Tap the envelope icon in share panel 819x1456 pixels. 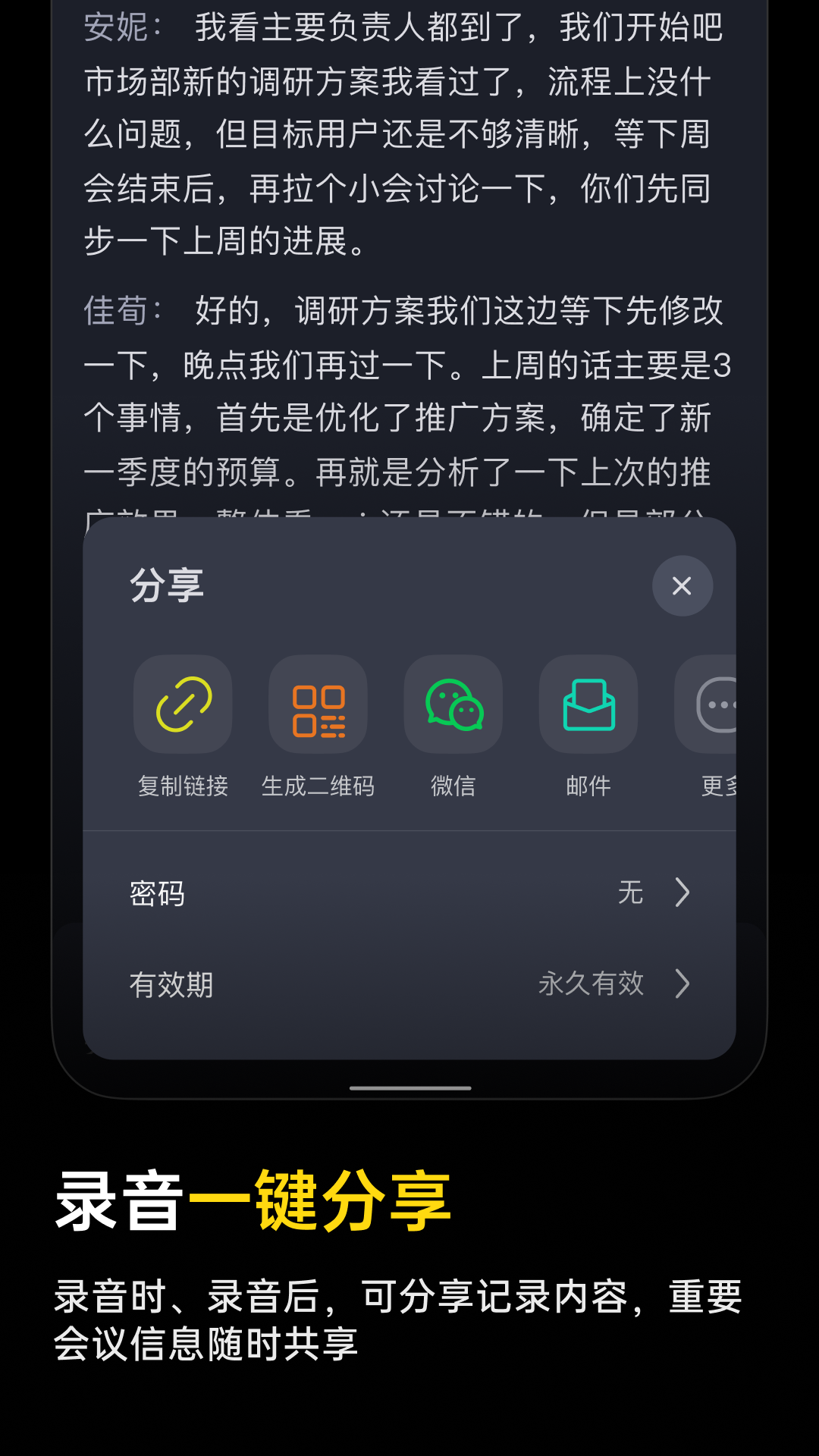point(588,704)
